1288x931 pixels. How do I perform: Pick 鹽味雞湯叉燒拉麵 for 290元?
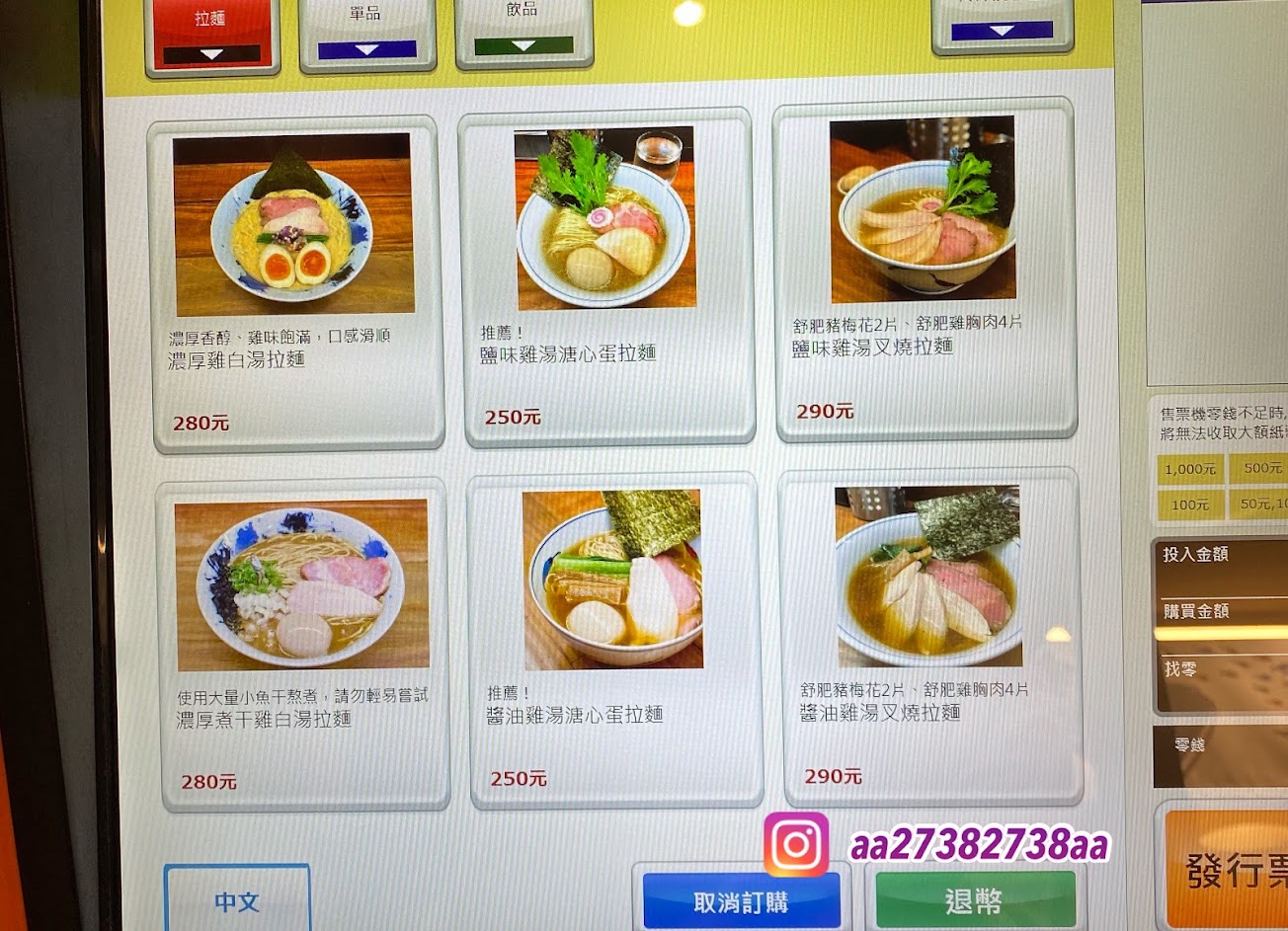click(x=925, y=269)
